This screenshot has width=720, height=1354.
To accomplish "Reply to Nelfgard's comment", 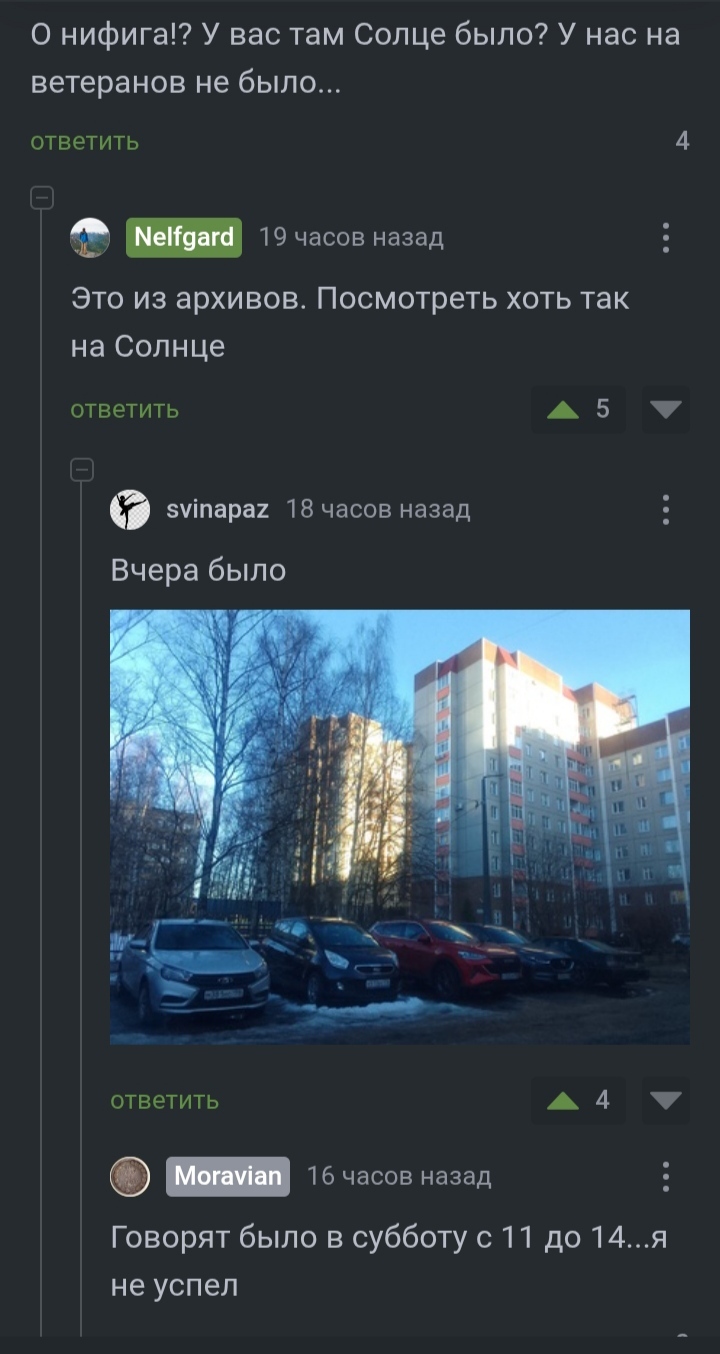I will point(124,409).
